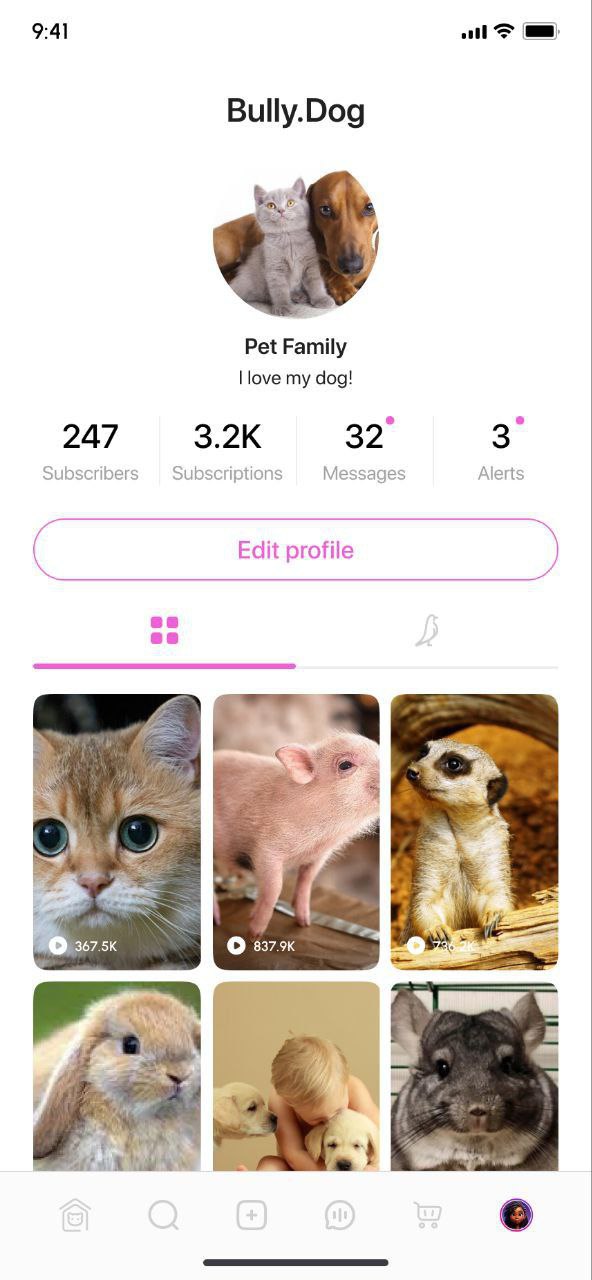Switch to the grid posts tab
The height and width of the screenshot is (1280, 592).
pos(164,630)
